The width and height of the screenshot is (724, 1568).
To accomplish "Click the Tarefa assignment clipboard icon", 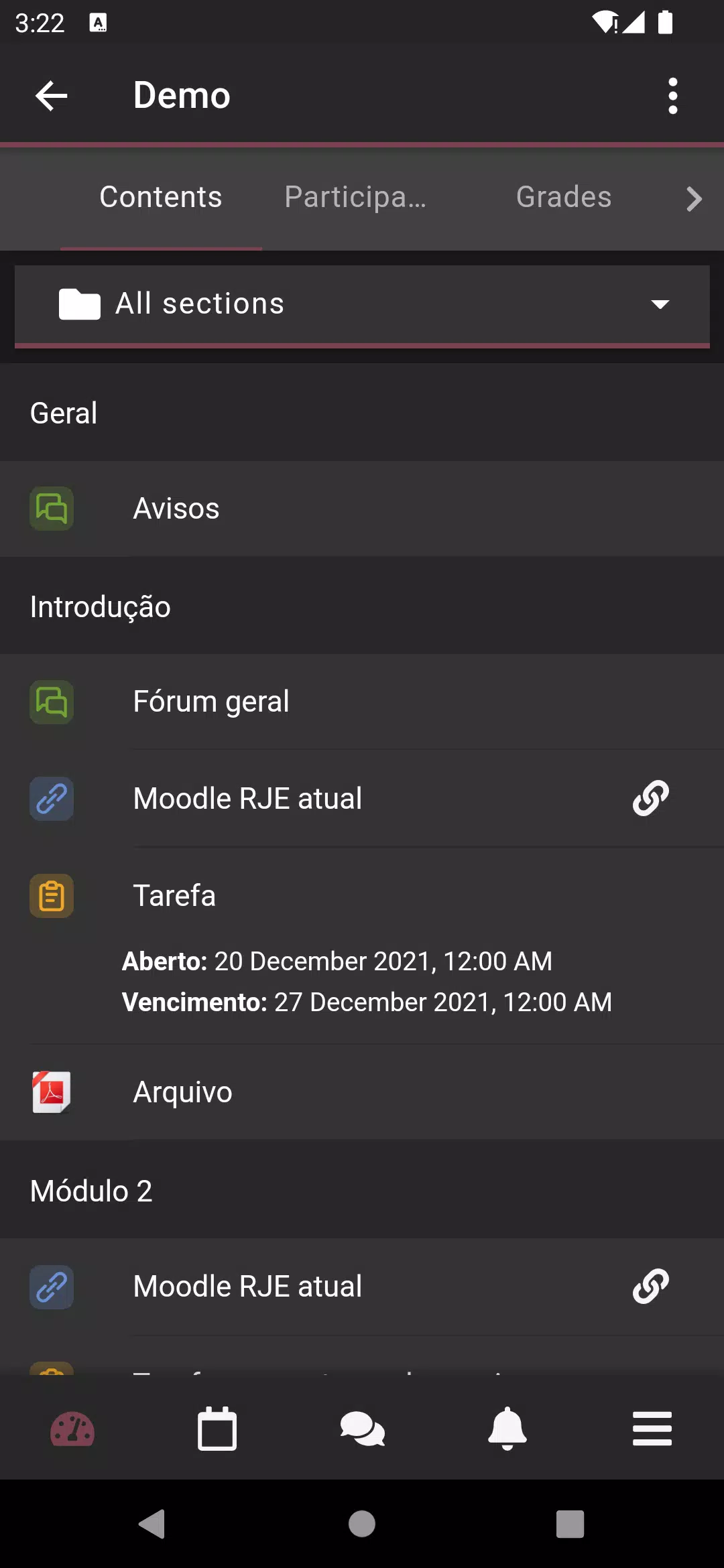I will (x=52, y=897).
